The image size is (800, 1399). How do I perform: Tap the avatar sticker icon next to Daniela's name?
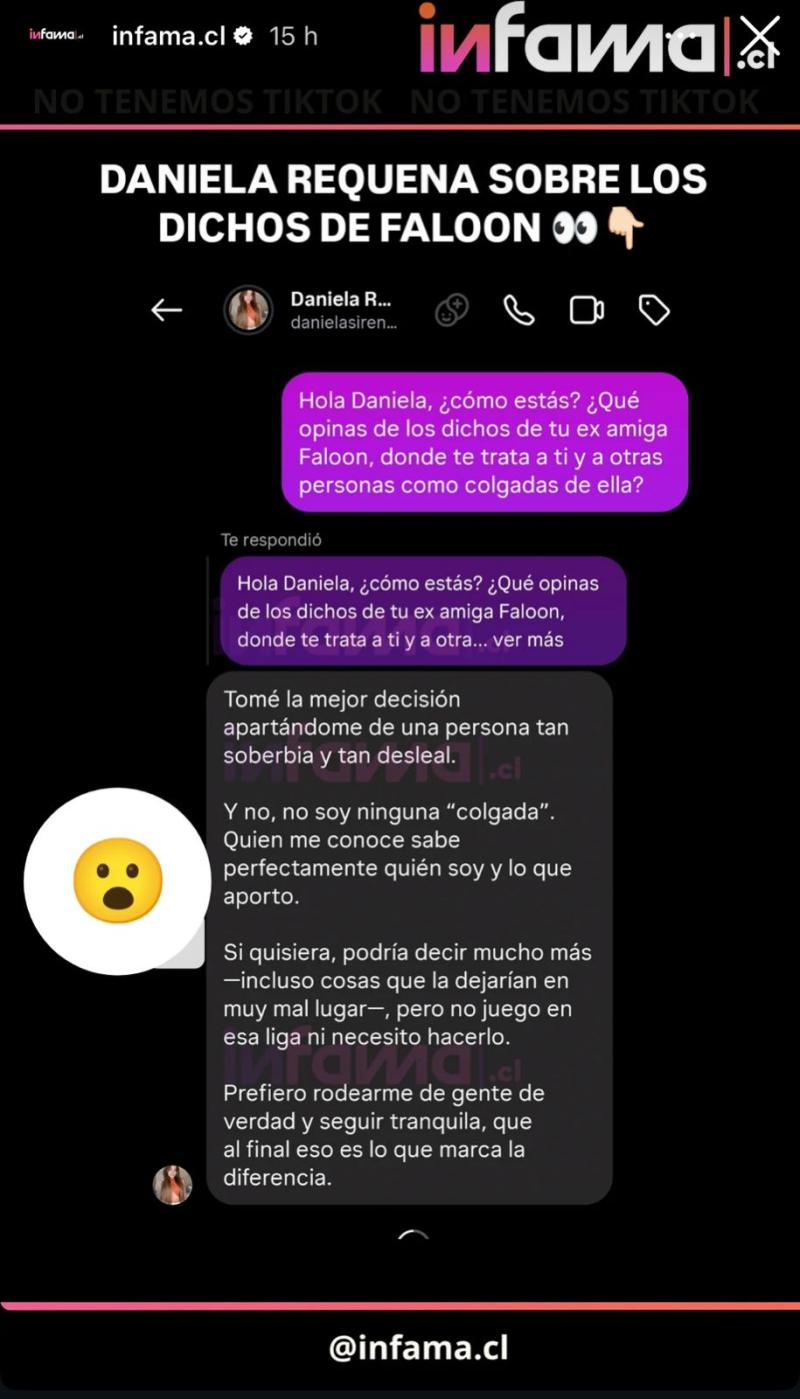[x=450, y=309]
